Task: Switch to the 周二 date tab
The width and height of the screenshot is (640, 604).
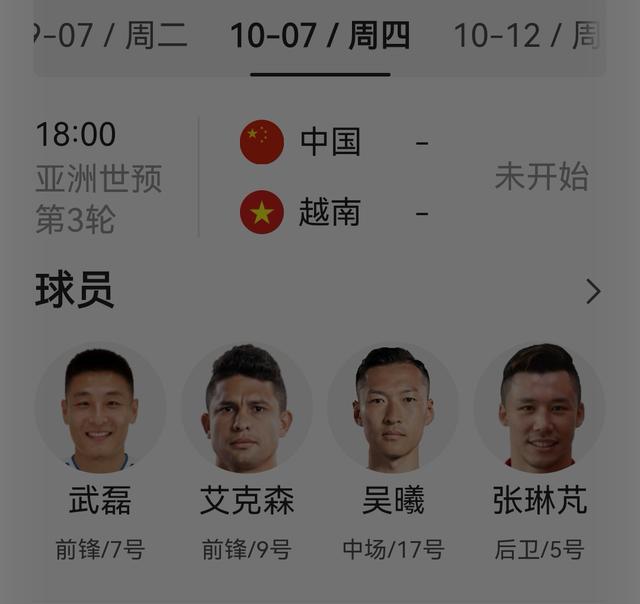Action: pos(112,35)
